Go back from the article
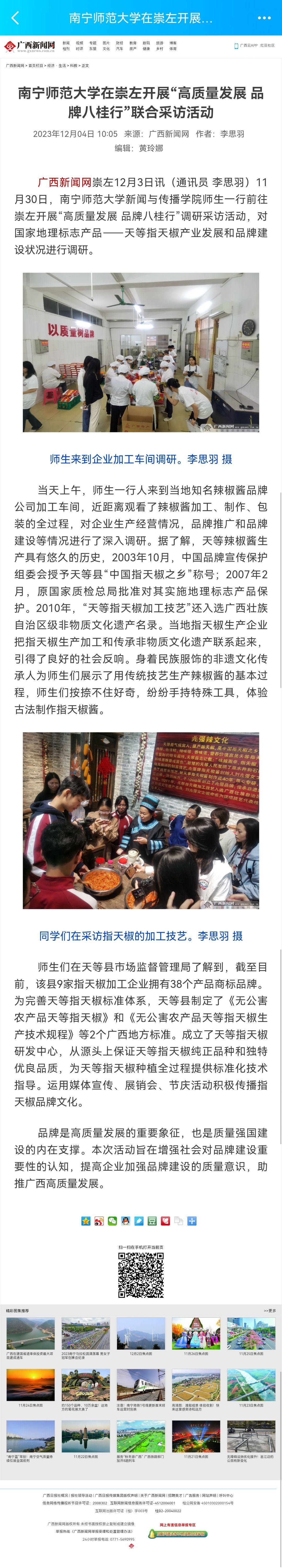This screenshot has width=282, height=1568. pyautogui.click(x=15, y=18)
